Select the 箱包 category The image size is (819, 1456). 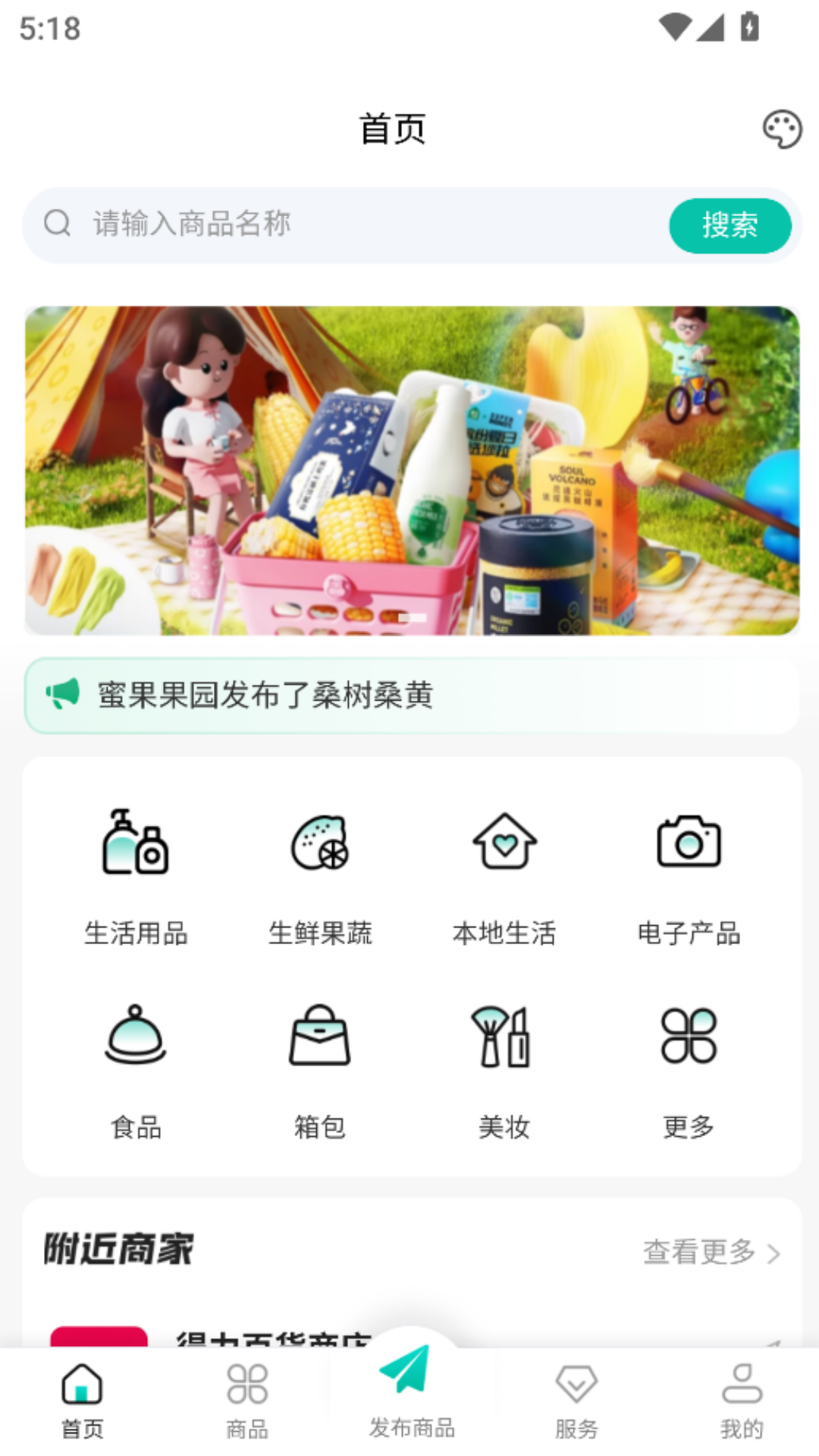point(320,1069)
